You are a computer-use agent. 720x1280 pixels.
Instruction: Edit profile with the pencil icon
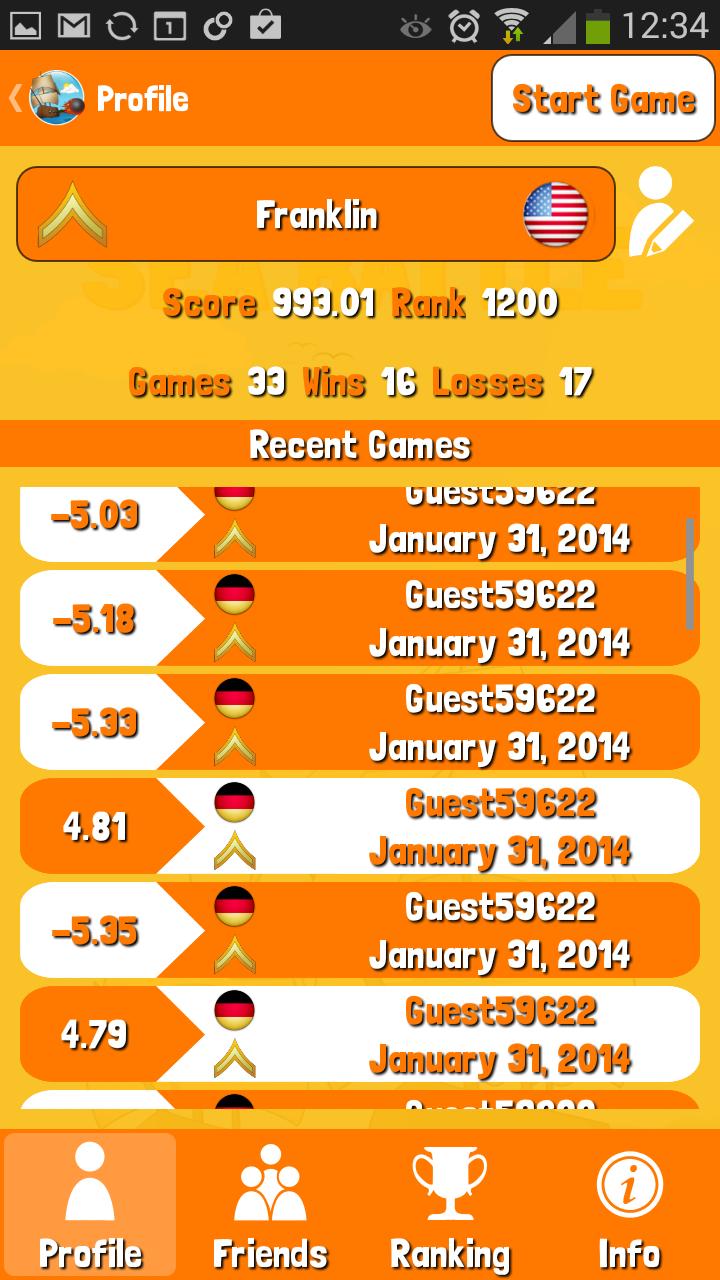pyautogui.click(x=661, y=213)
